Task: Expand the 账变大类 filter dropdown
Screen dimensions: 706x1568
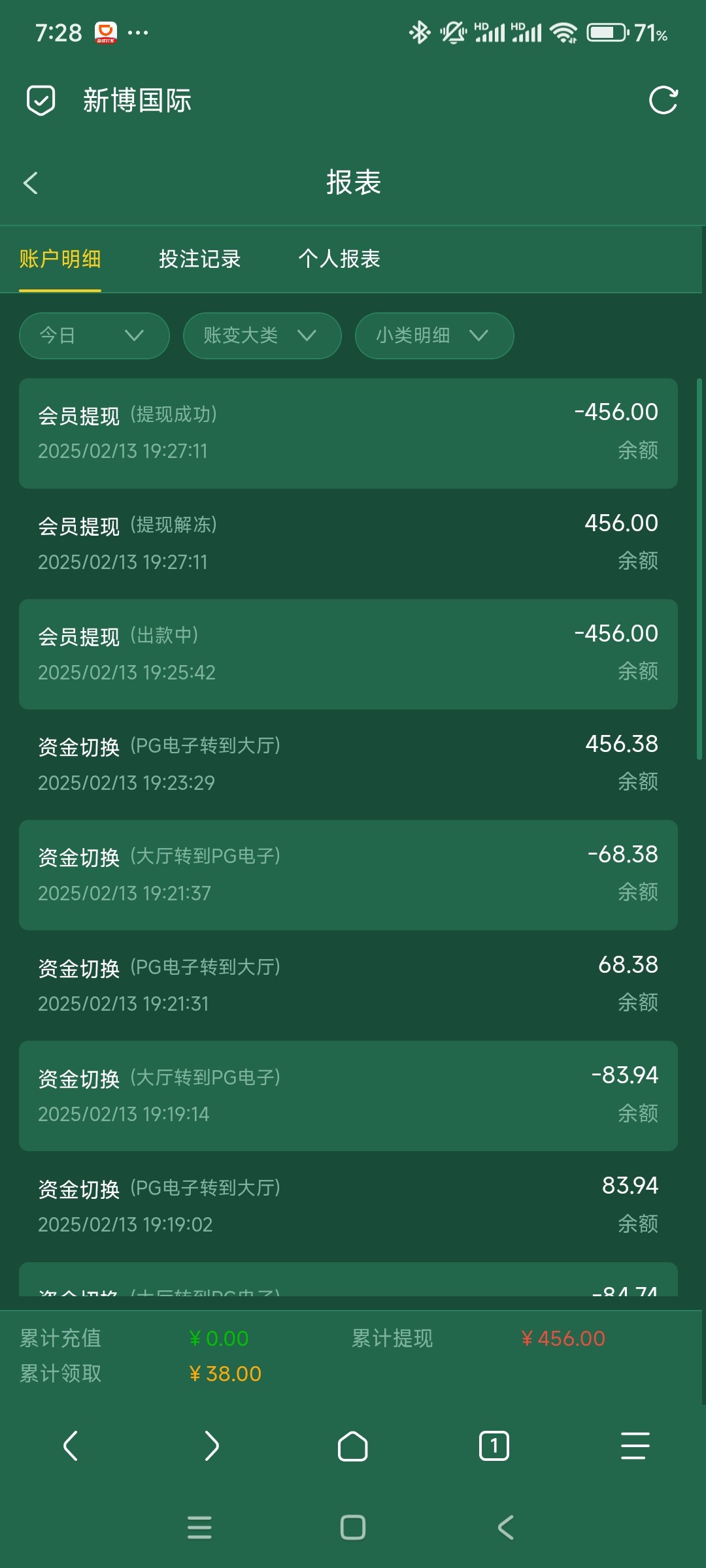Action: (x=261, y=336)
